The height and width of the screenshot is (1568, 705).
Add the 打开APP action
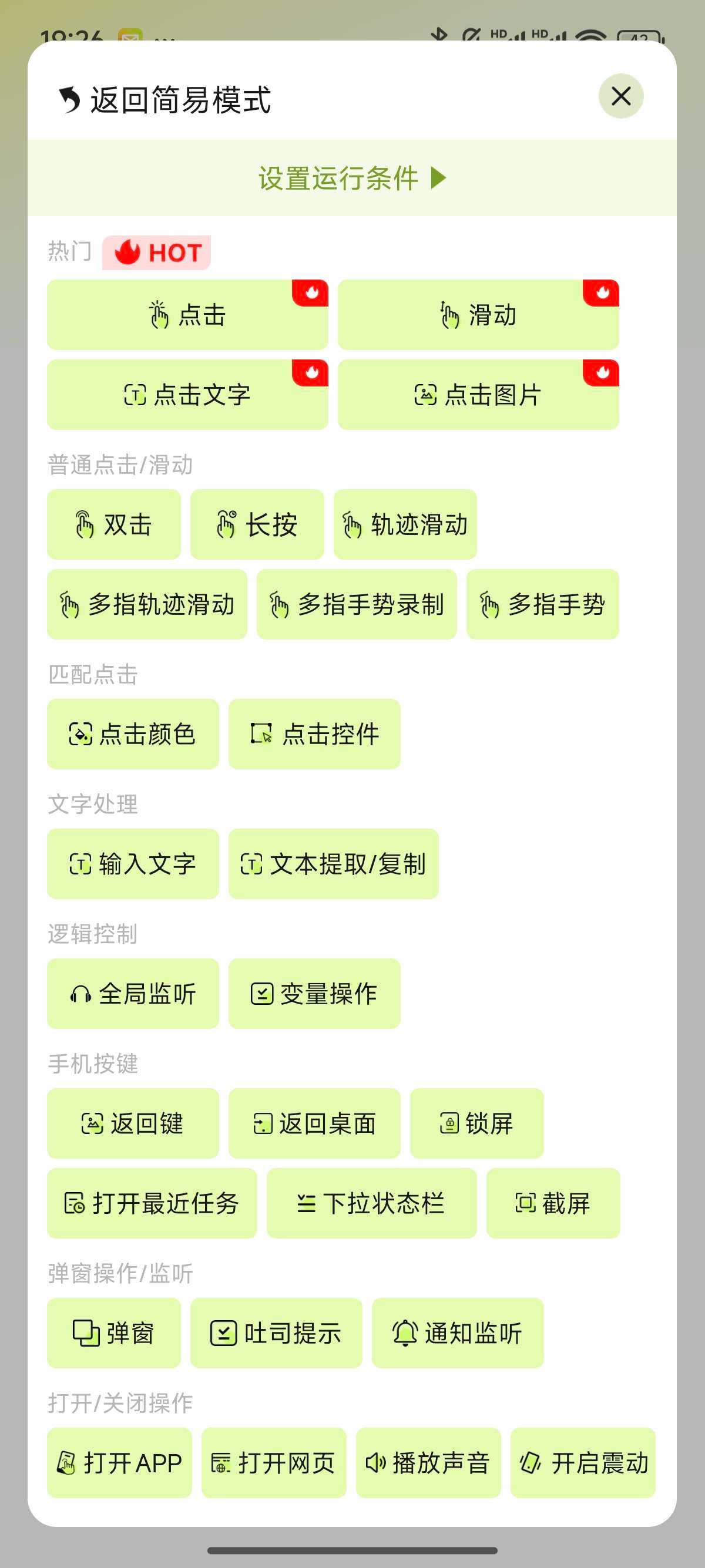119,1463
